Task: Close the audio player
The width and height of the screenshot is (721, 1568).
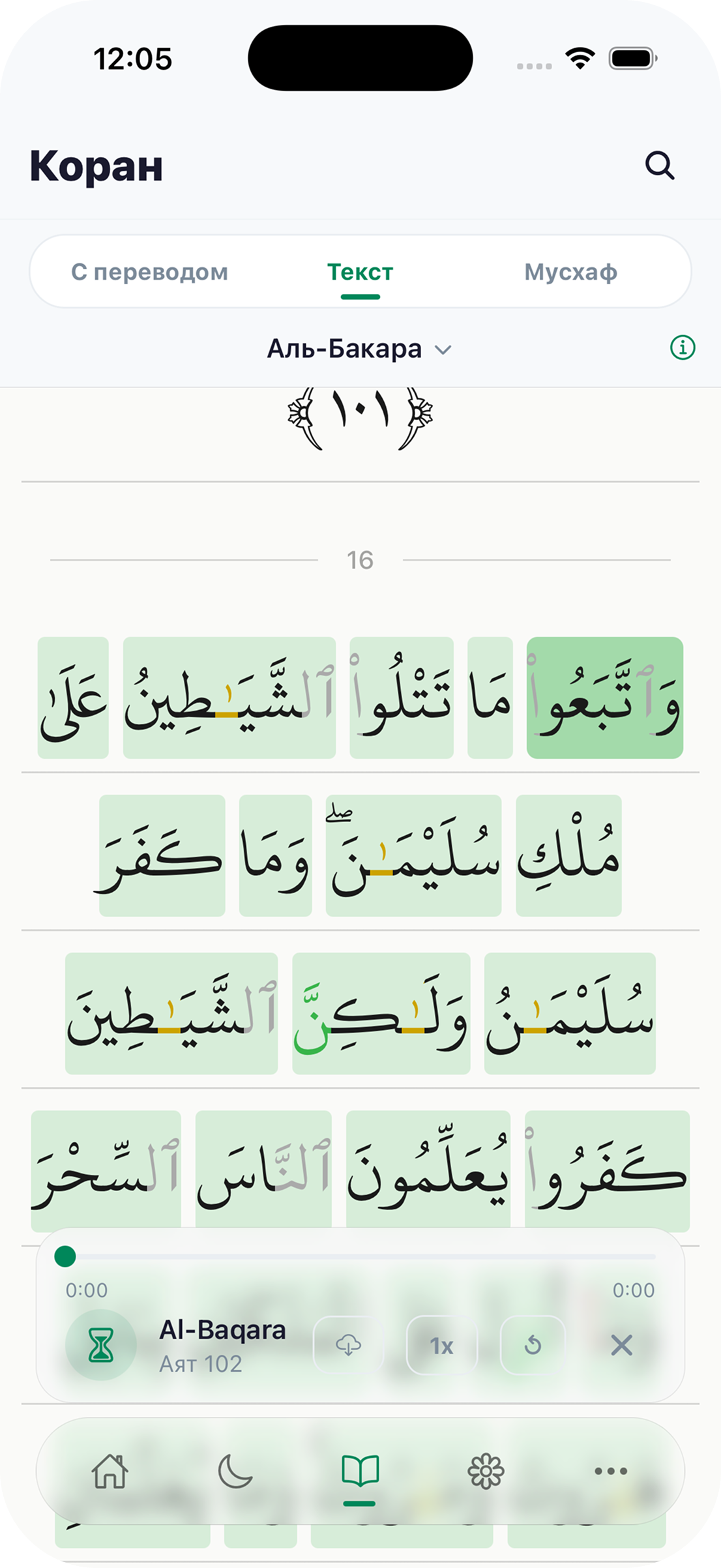Action: (621, 1345)
